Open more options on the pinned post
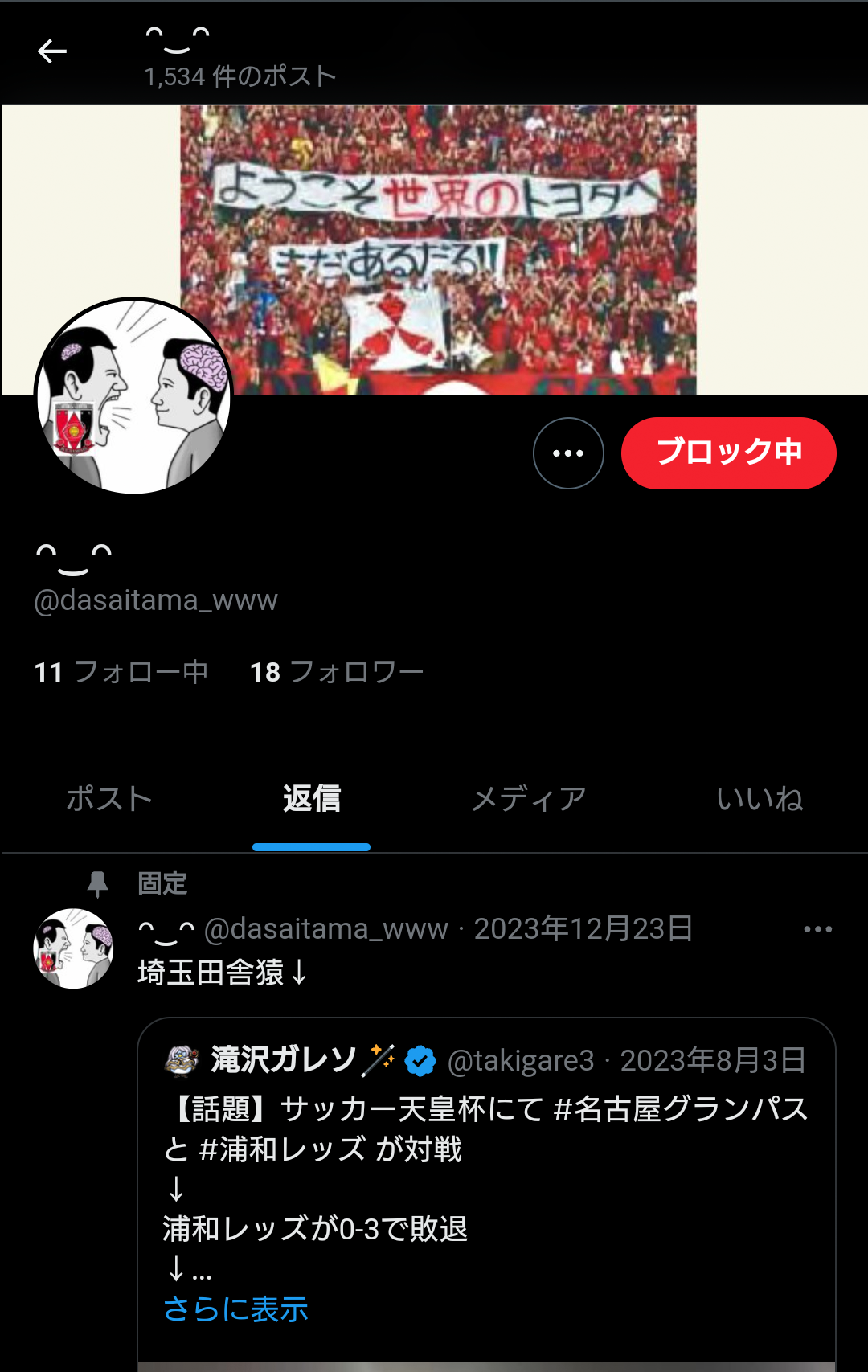The width and height of the screenshot is (868, 1372). (x=817, y=929)
